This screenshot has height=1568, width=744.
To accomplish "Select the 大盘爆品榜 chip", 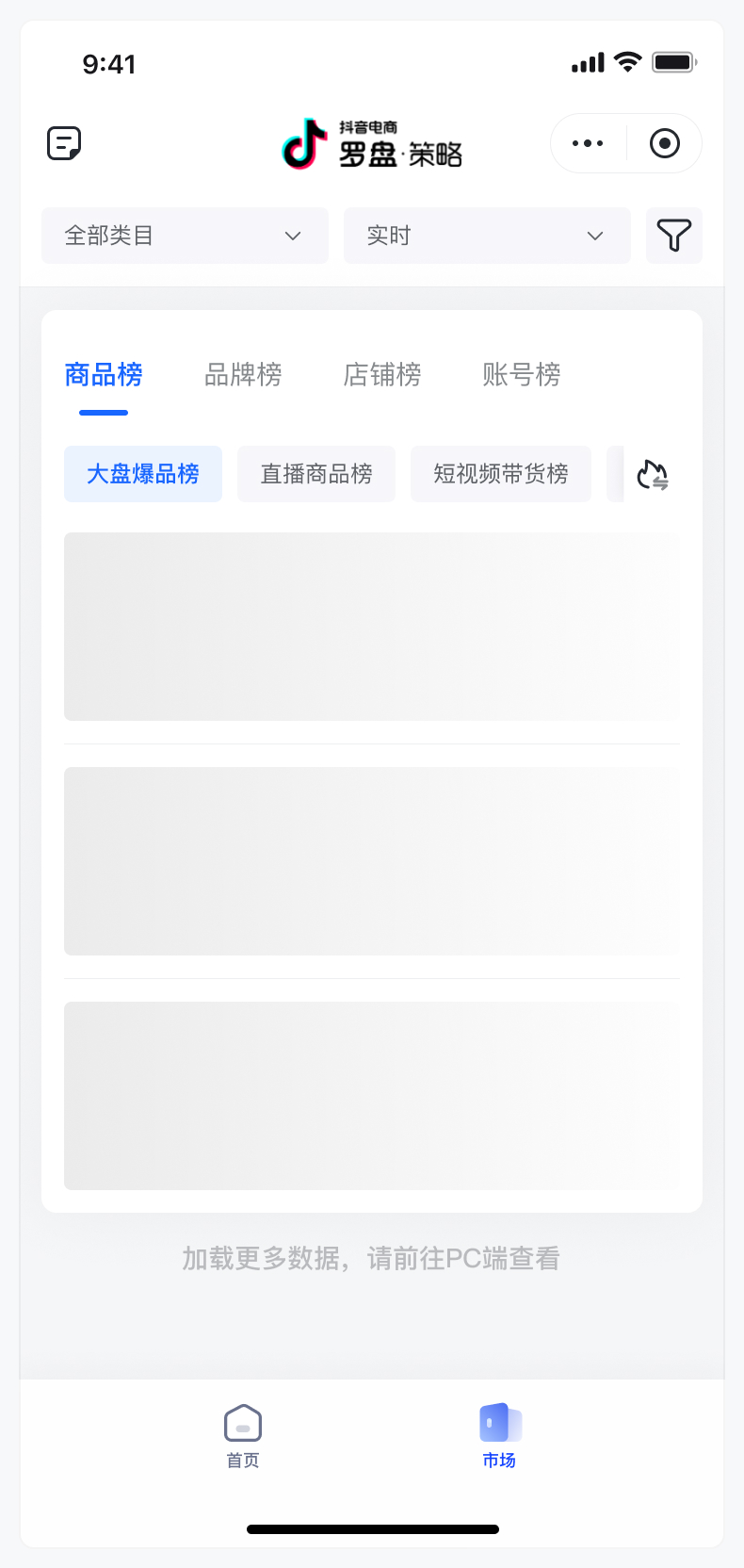I will click(143, 474).
